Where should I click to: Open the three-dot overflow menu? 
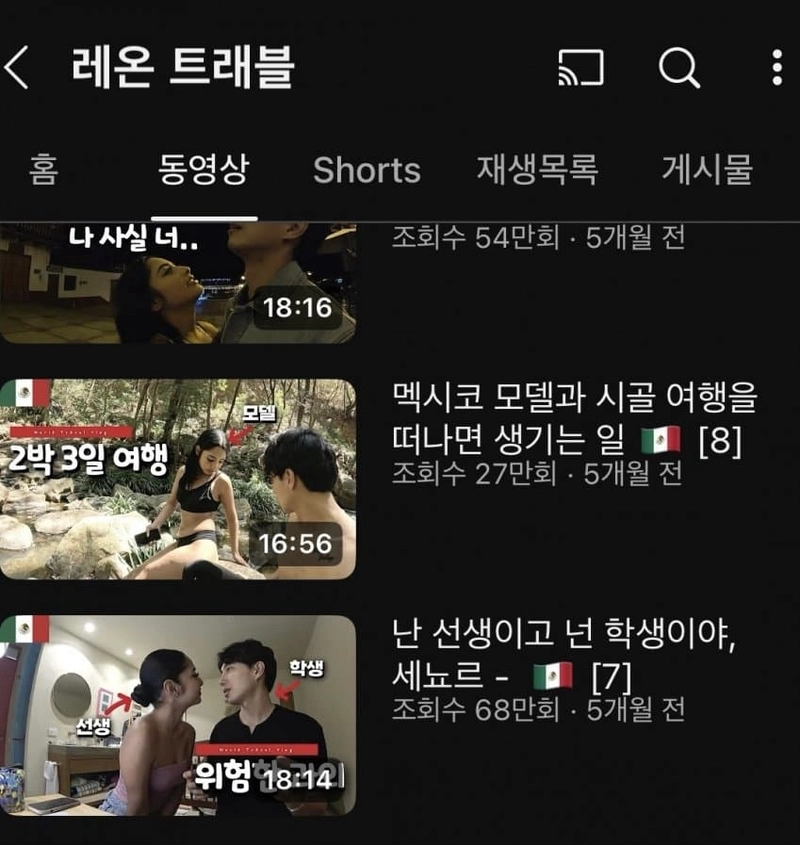(x=777, y=68)
